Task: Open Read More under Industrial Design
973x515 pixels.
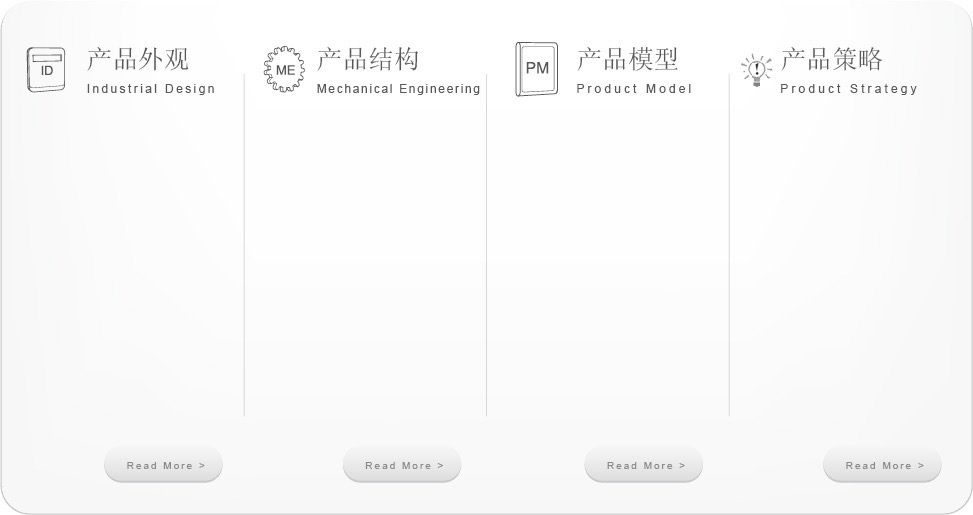Action: (x=164, y=465)
